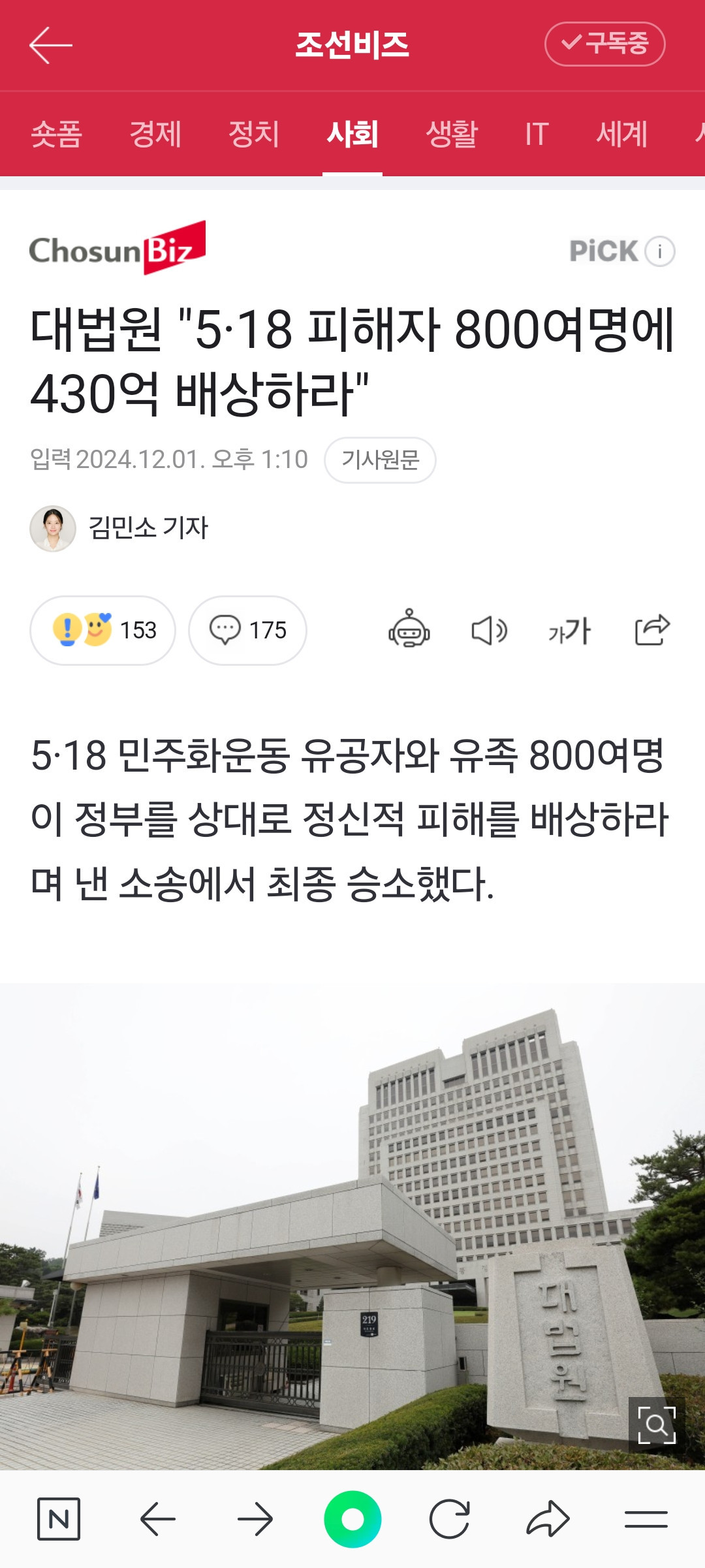Open the PiCK info icon

tap(660, 251)
